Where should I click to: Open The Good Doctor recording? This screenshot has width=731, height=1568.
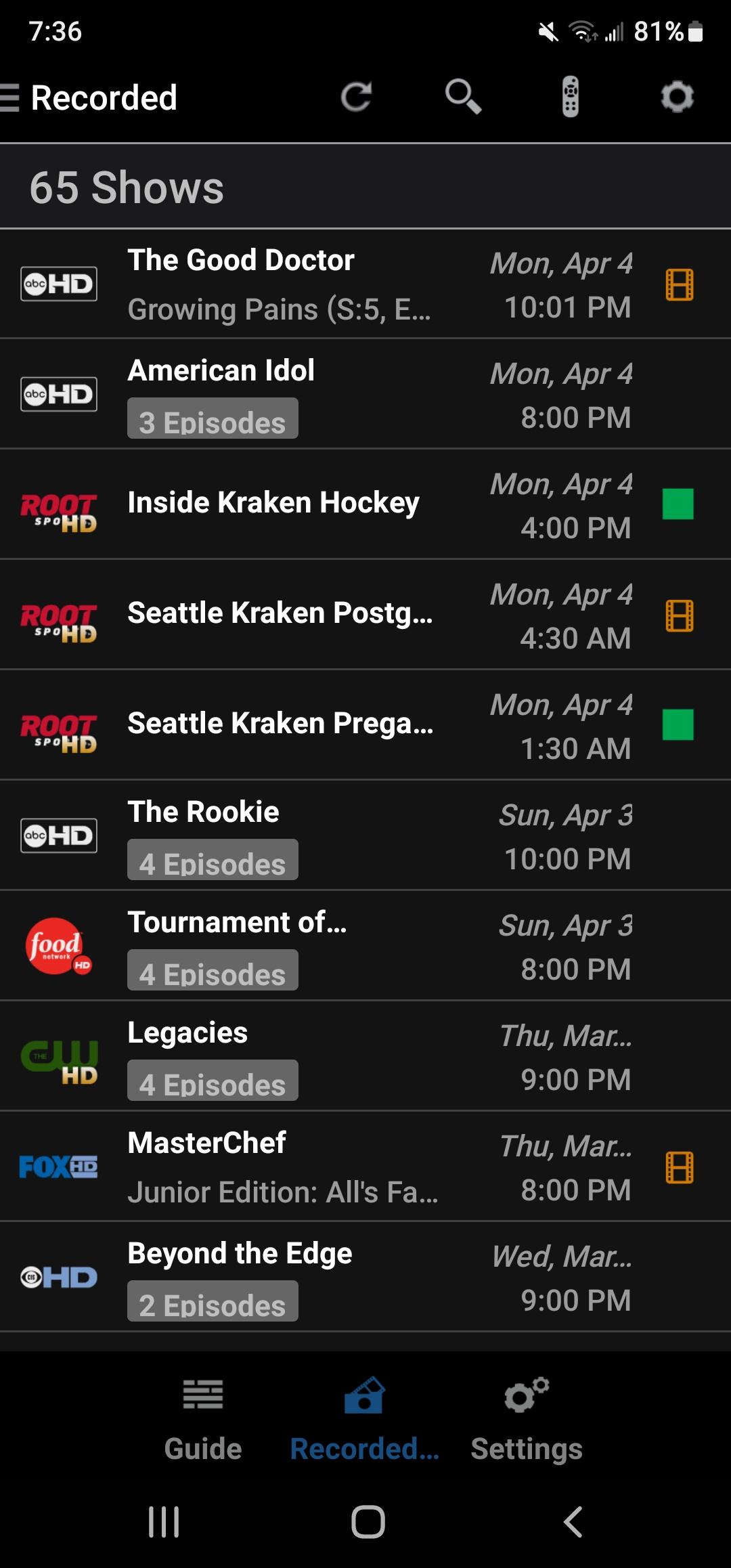365,284
